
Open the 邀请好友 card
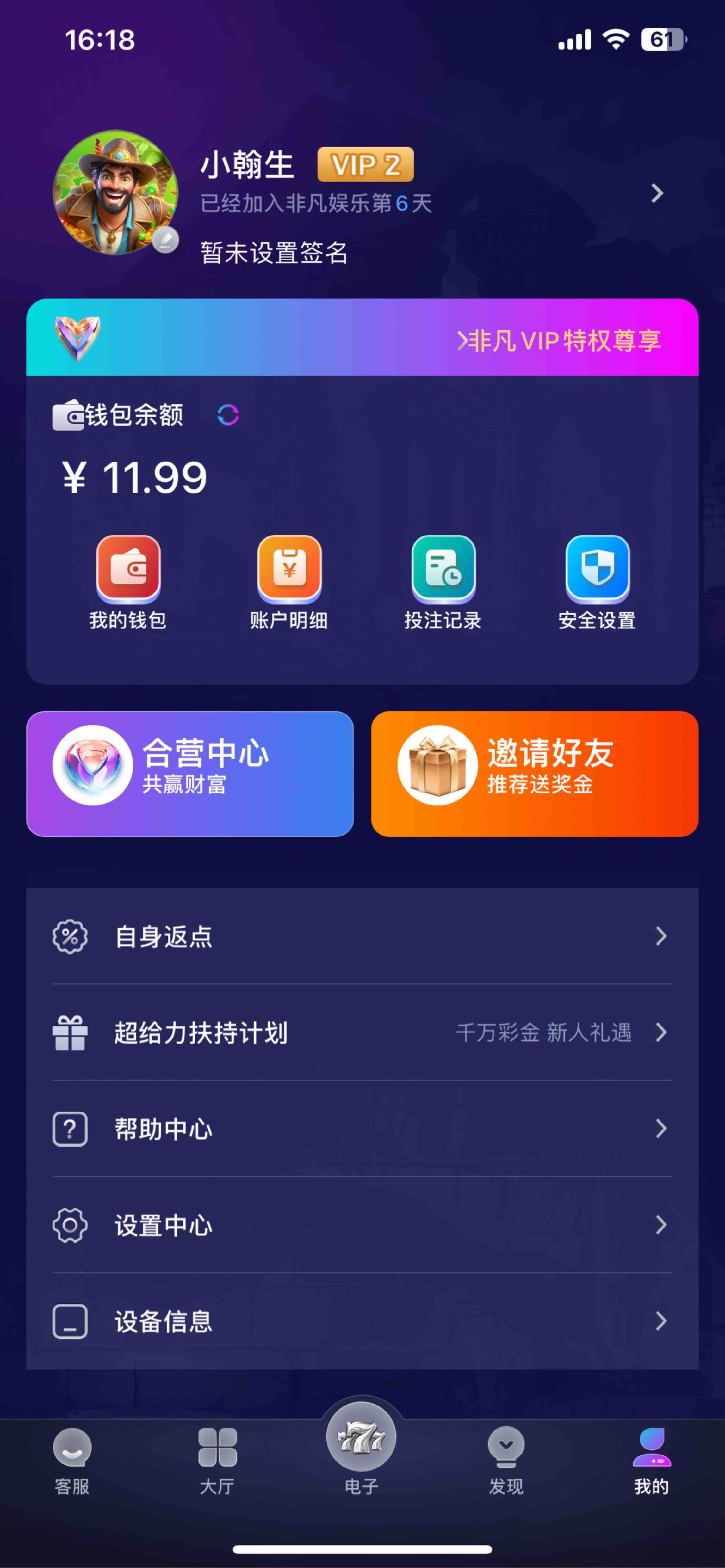click(534, 773)
